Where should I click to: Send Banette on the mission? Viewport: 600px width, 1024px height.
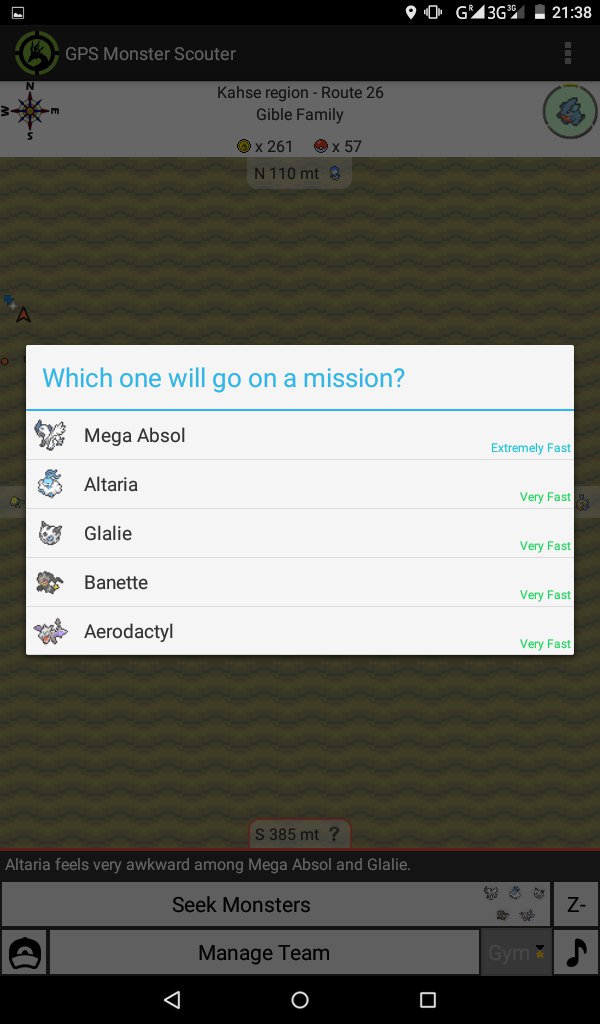tap(300, 583)
